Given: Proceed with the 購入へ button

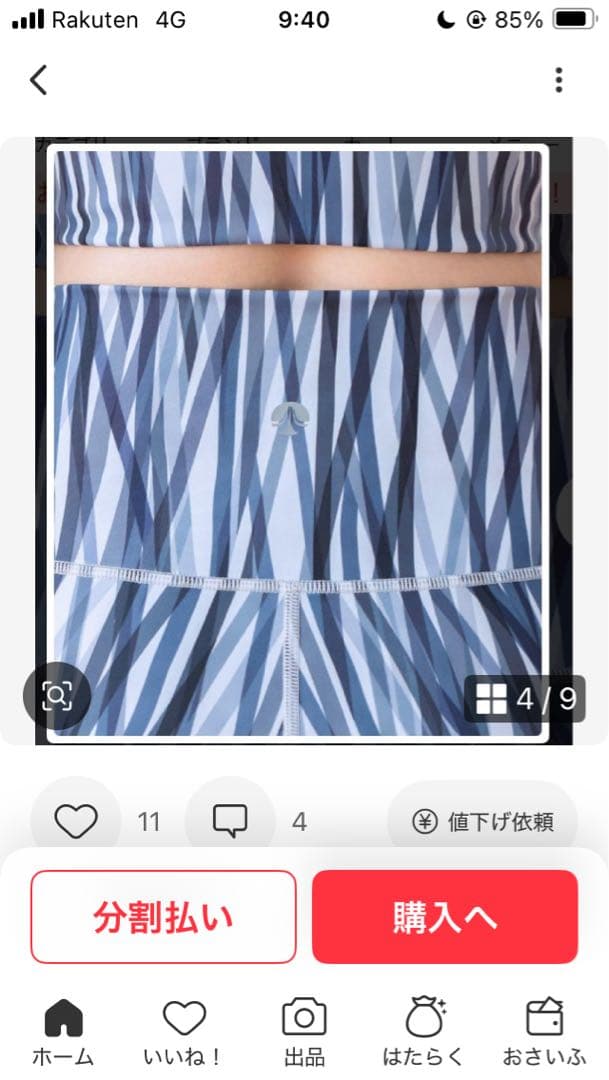Looking at the screenshot, I should [445, 917].
